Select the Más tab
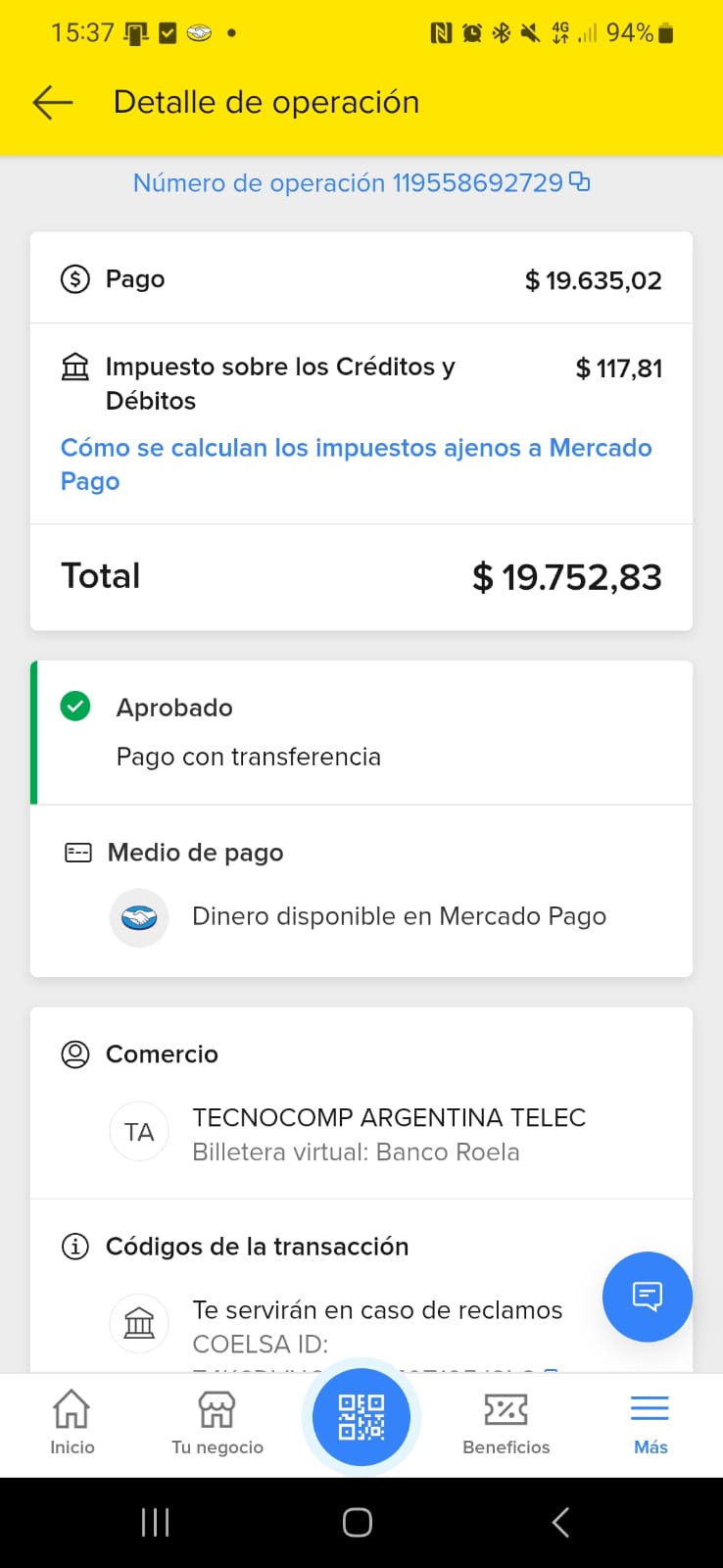Image resolution: width=723 pixels, height=1568 pixels. [650, 1423]
